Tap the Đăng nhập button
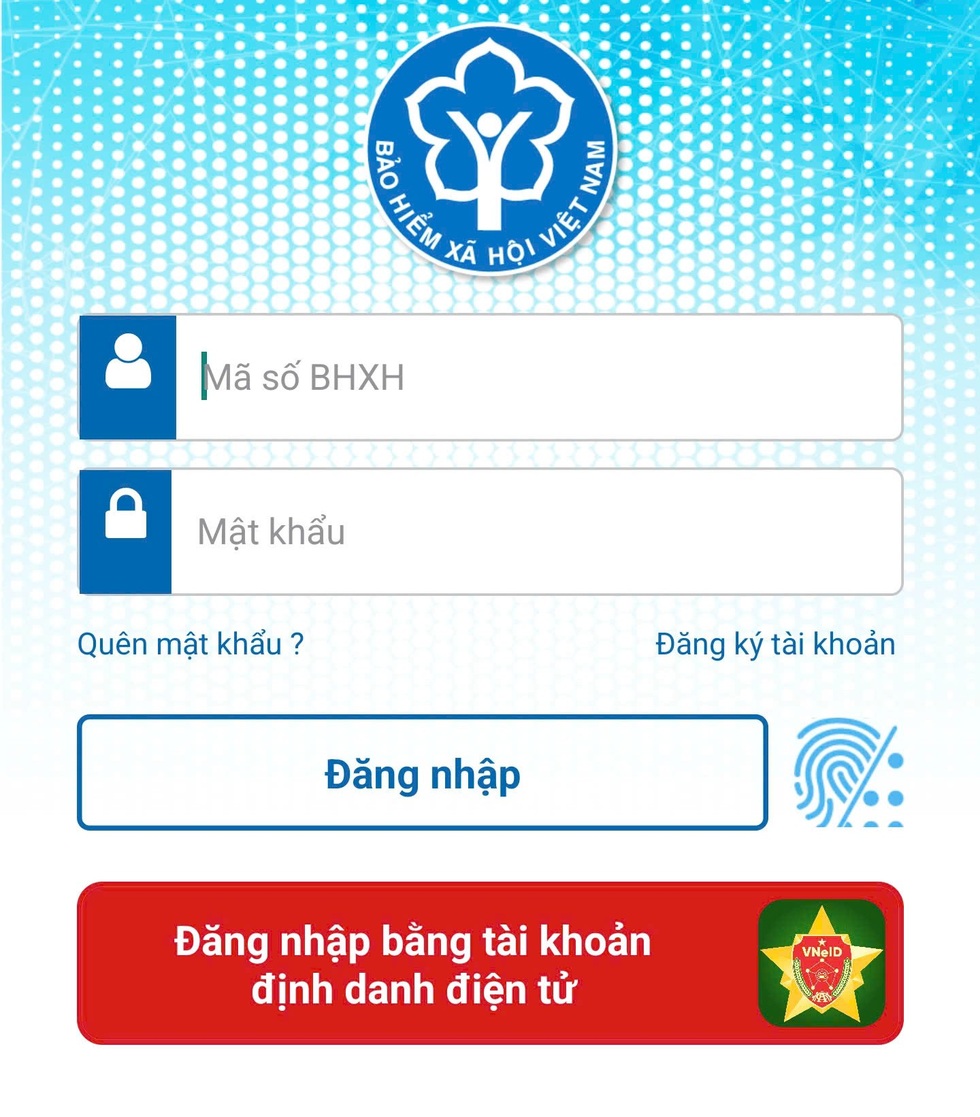The image size is (980, 1117). click(x=422, y=773)
